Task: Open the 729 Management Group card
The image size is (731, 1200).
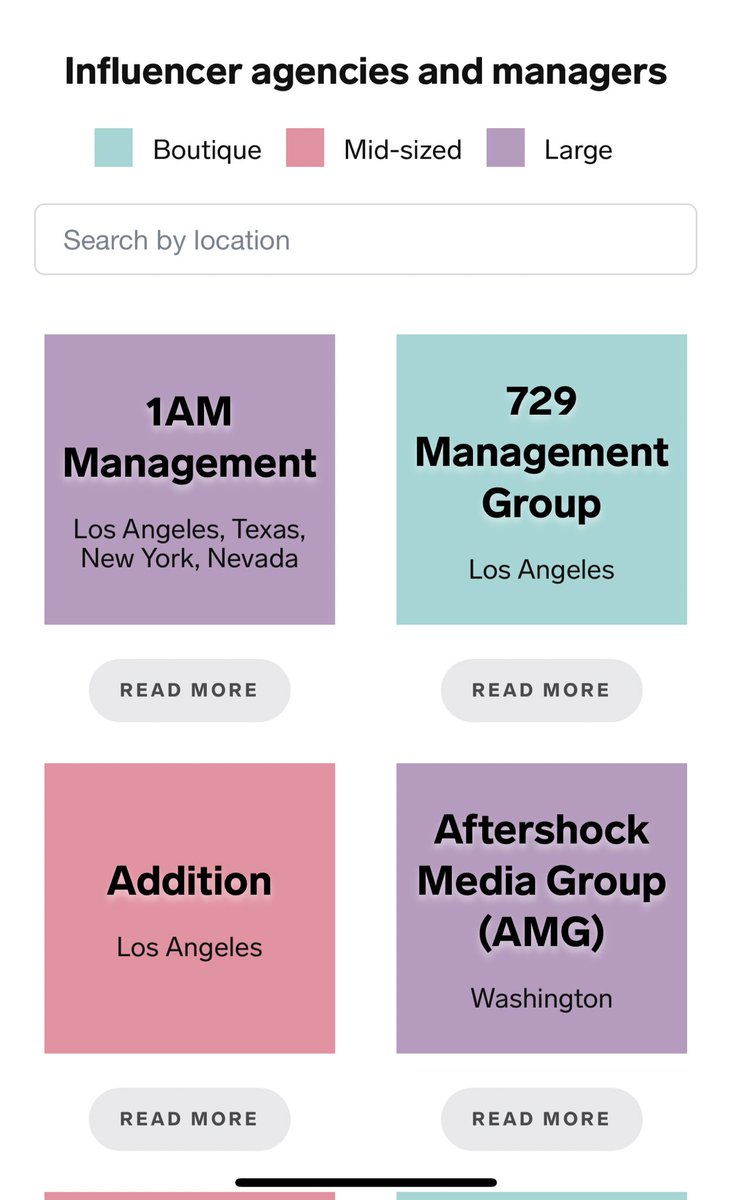Action: pyautogui.click(x=541, y=480)
